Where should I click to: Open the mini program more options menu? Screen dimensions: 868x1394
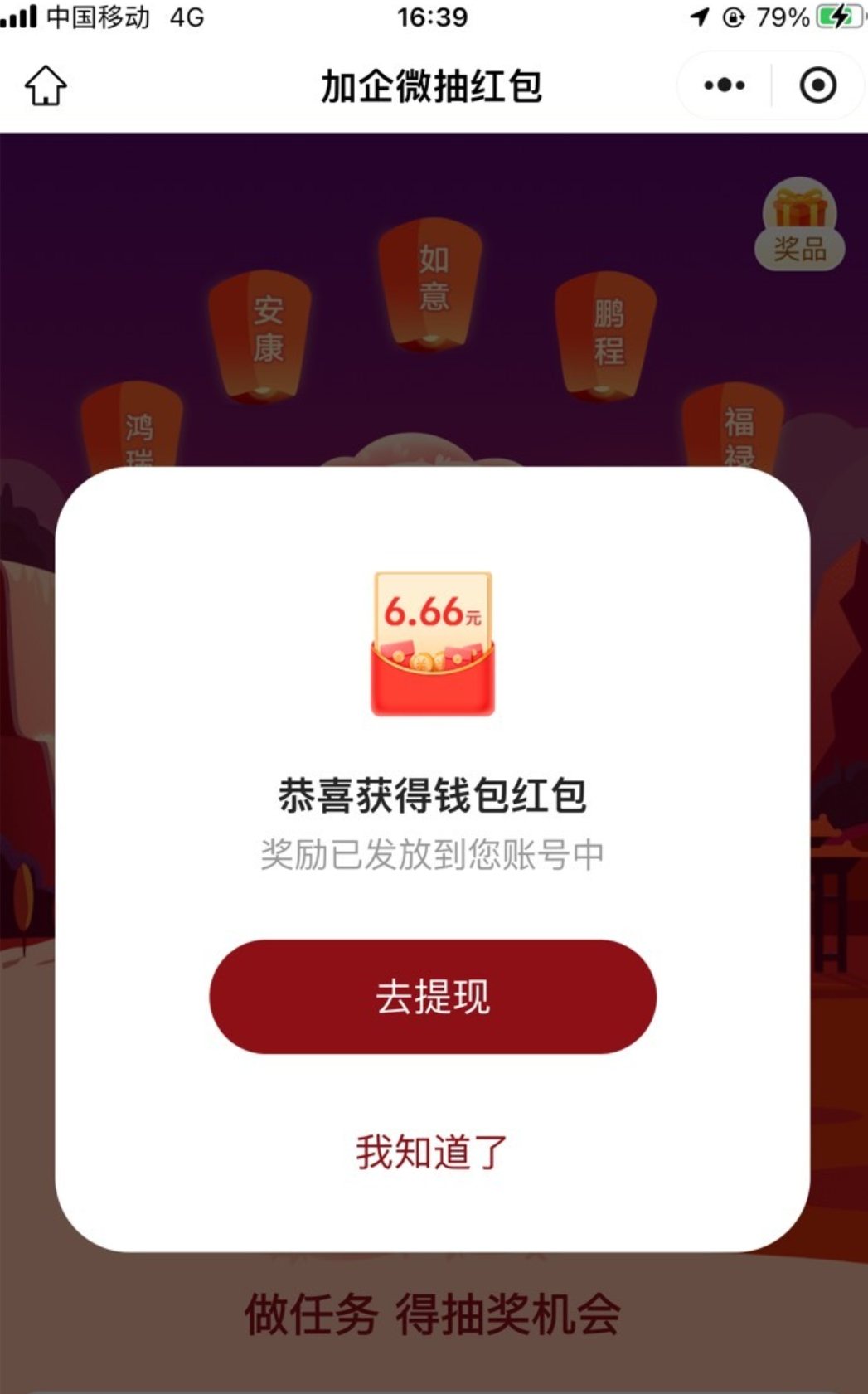click(725, 85)
